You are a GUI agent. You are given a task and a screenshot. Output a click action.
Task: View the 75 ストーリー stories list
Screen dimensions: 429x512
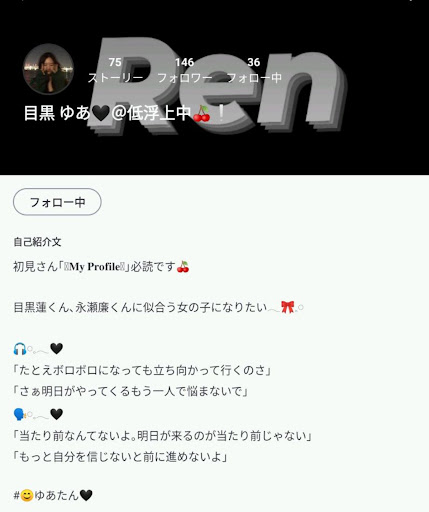115,70
